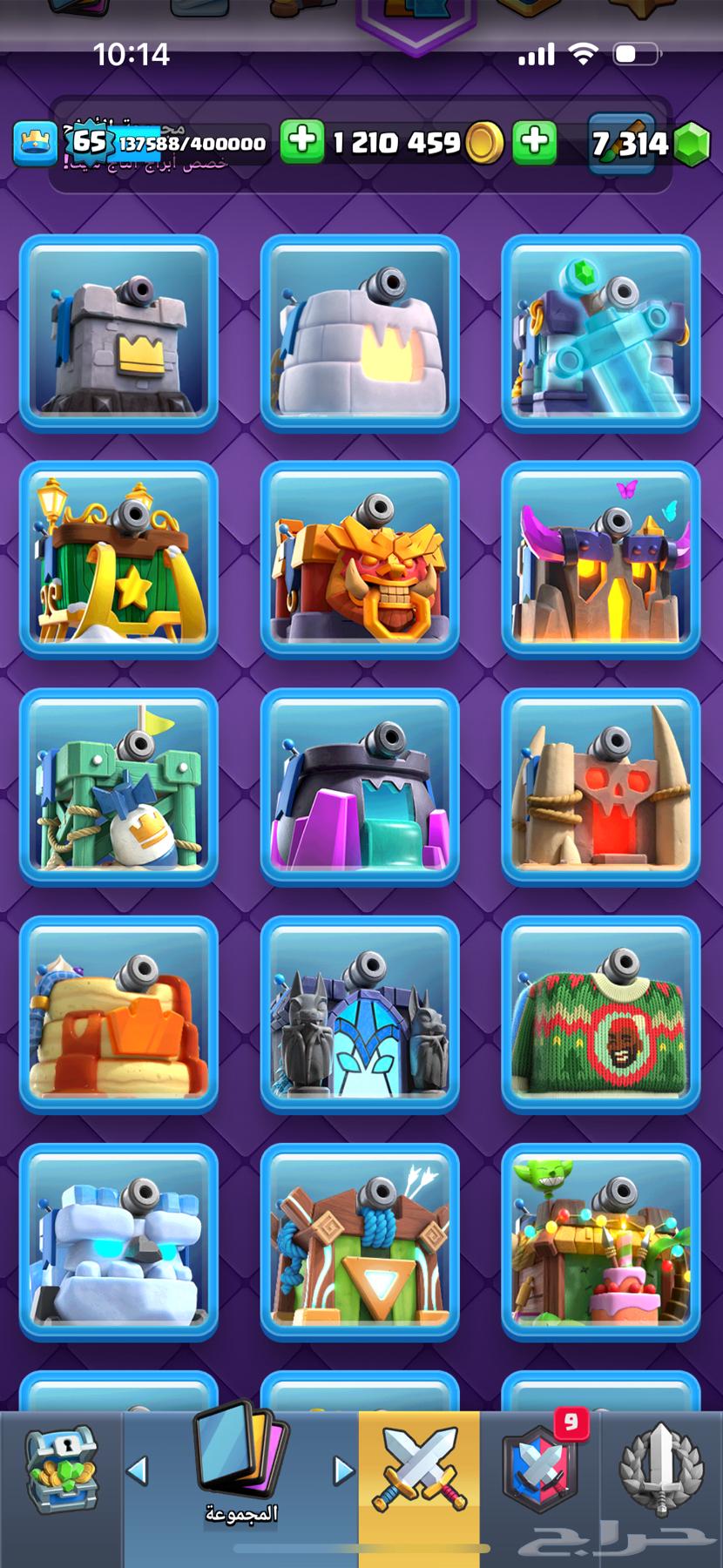Pick the sandstone skull tower skin
This screenshot has width=723, height=1568.
601,787
